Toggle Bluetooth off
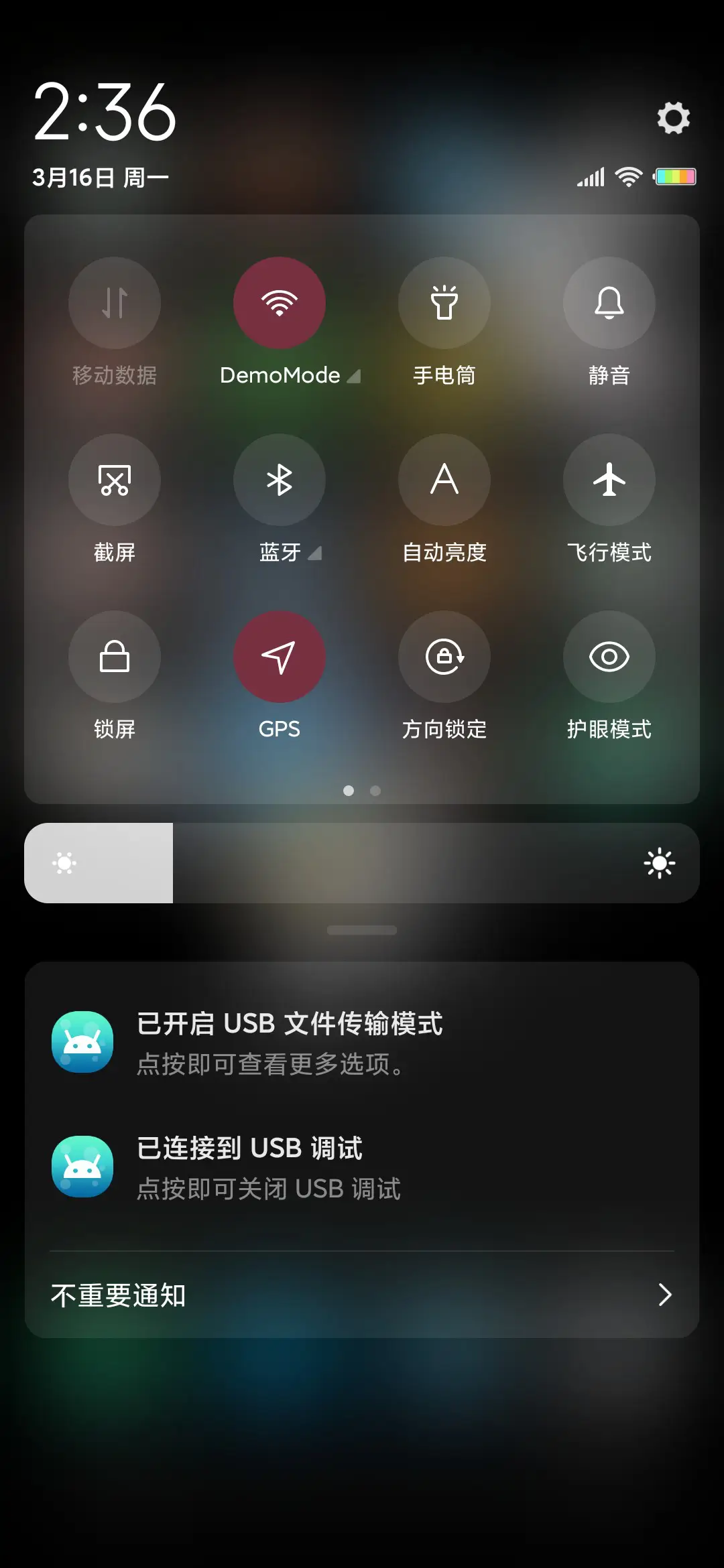This screenshot has height=1568, width=724. (280, 480)
